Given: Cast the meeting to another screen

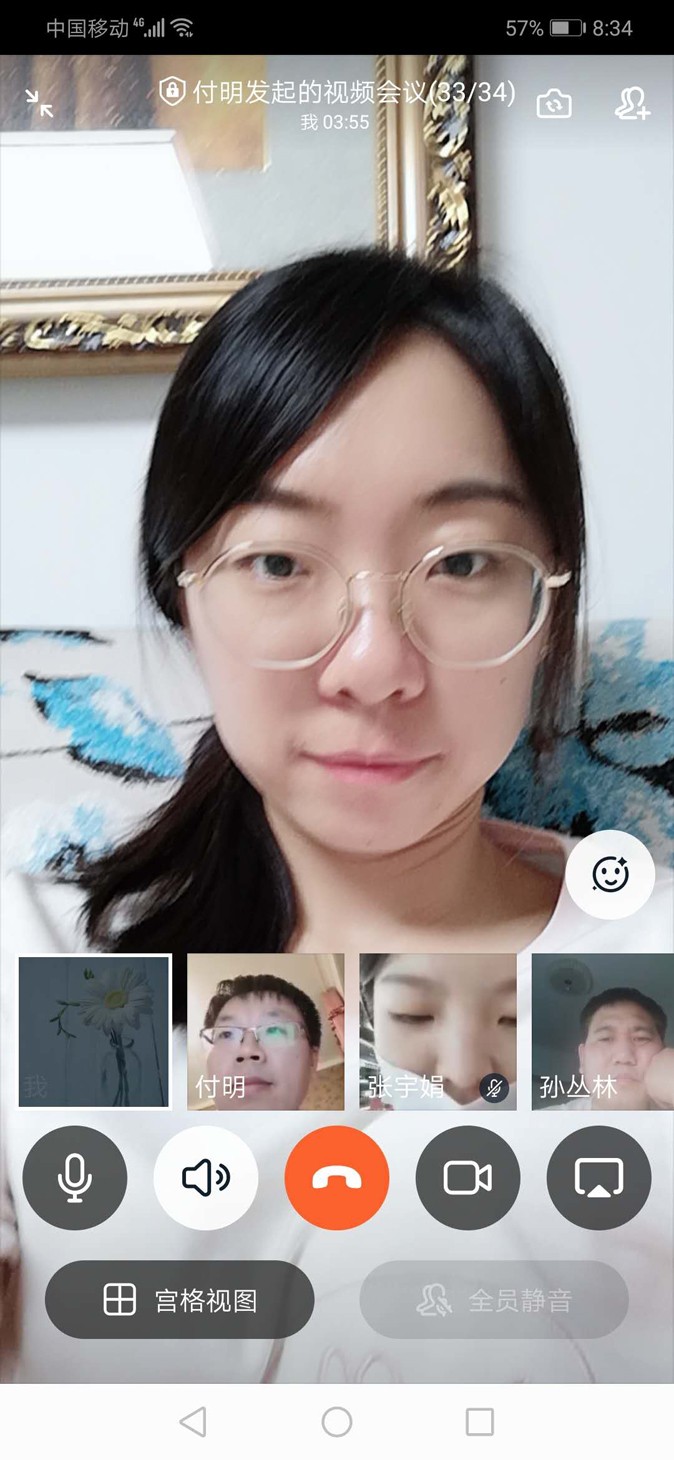Looking at the screenshot, I should 599,1178.
